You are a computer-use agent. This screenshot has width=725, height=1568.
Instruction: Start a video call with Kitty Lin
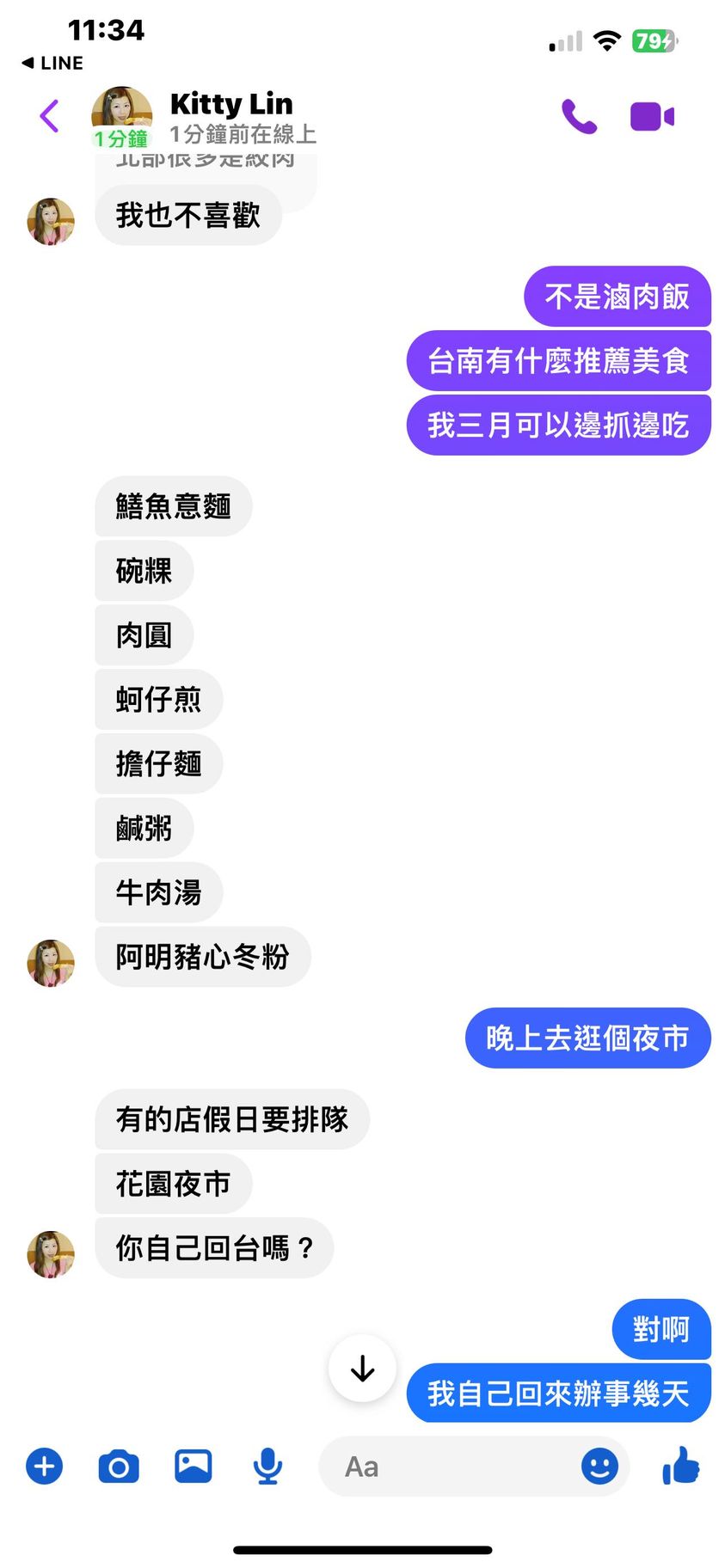tap(652, 116)
